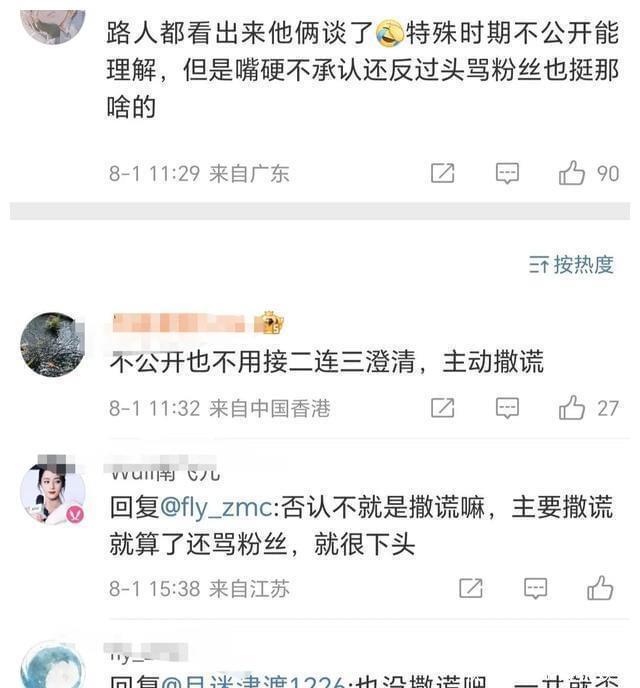Share the 8-1 11:29 comment from 广东
This screenshot has width=640, height=688.
point(442,173)
